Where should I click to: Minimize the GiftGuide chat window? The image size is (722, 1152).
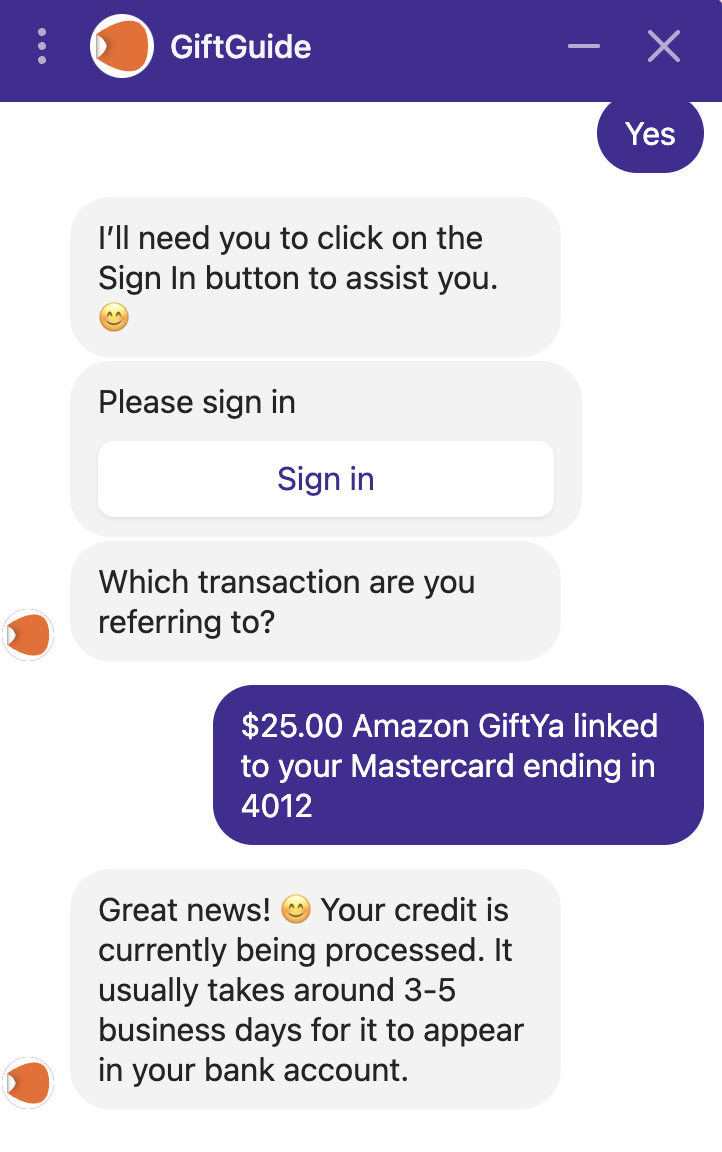pyautogui.click(x=583, y=47)
